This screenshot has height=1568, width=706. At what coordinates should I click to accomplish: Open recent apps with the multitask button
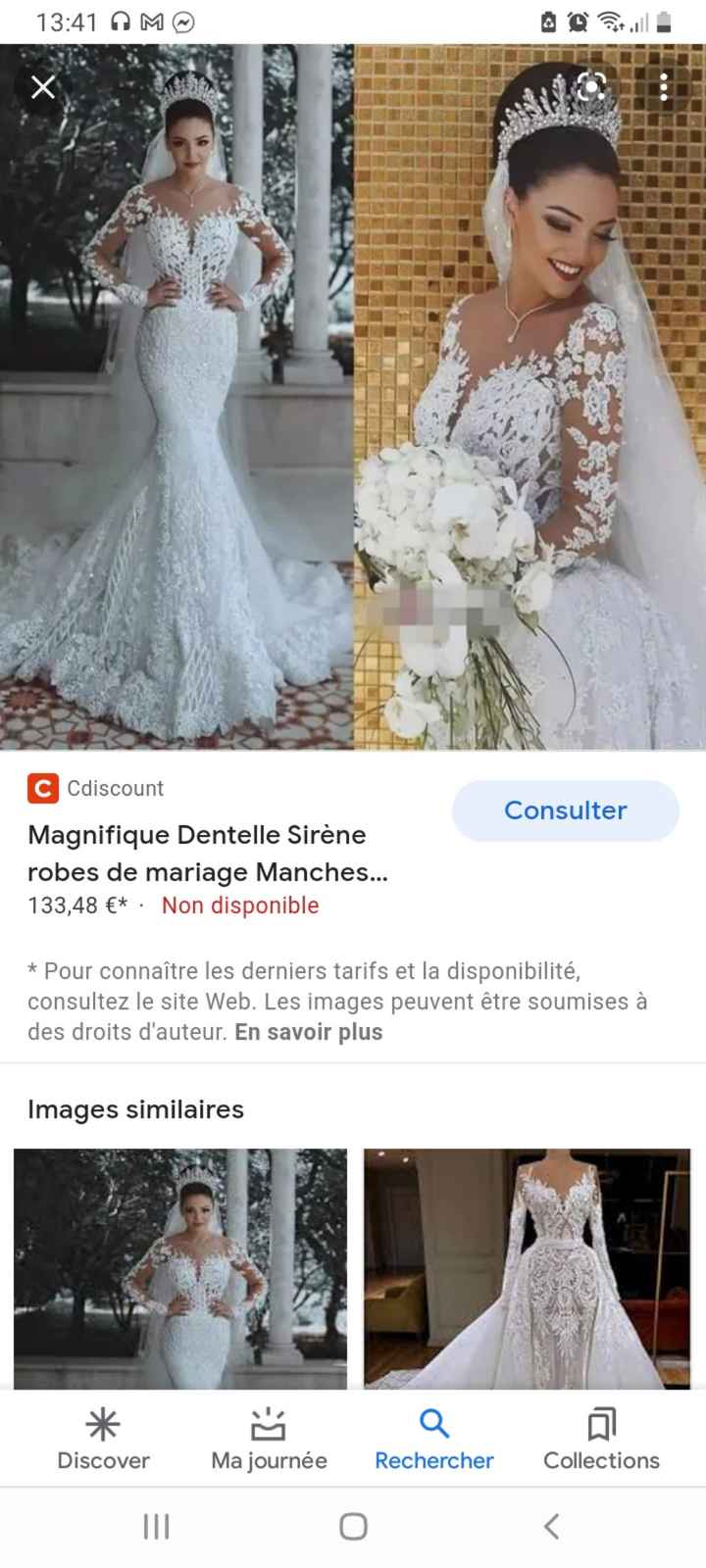155,1525
